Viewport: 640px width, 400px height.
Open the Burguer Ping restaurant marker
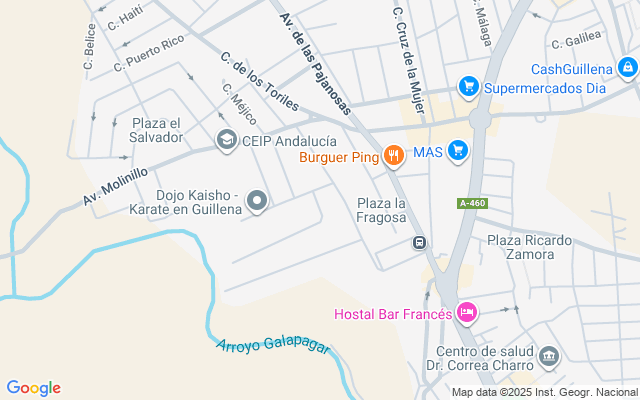click(393, 155)
